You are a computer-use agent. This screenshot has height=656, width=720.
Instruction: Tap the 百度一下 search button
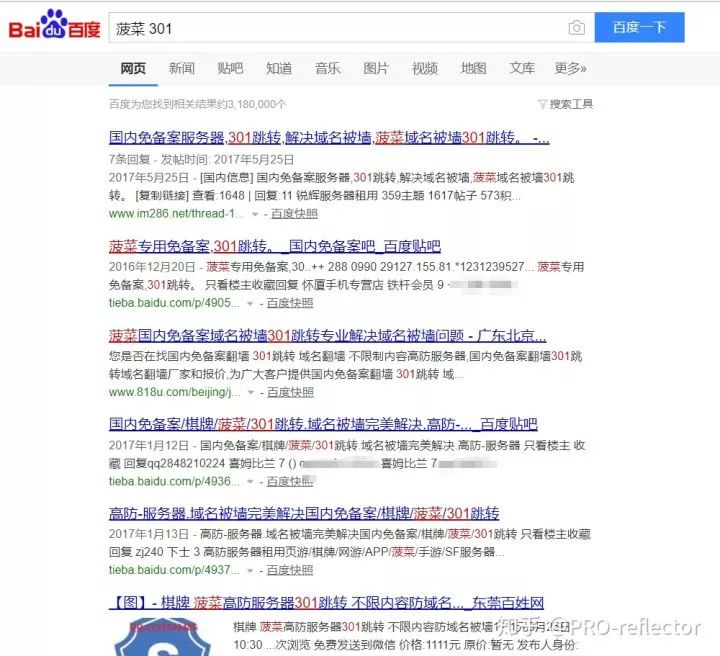click(639, 28)
